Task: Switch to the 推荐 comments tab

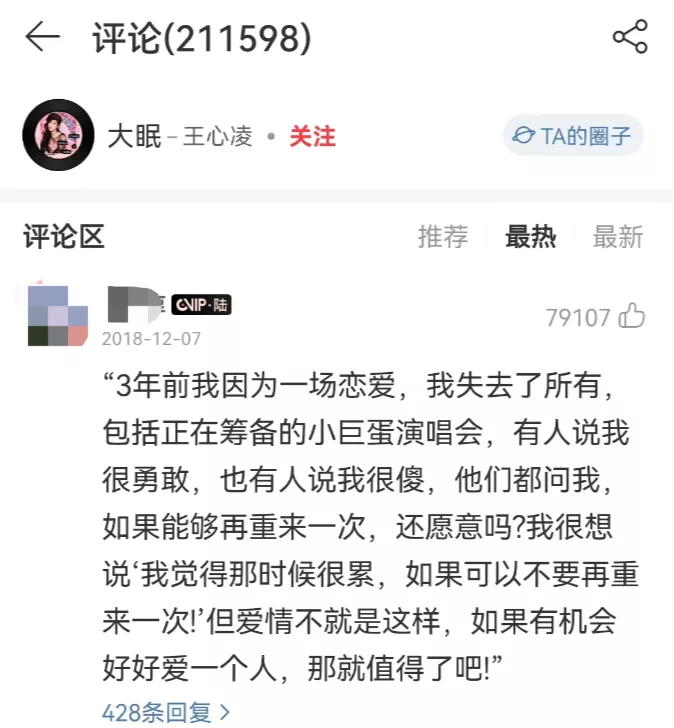Action: pos(443,237)
